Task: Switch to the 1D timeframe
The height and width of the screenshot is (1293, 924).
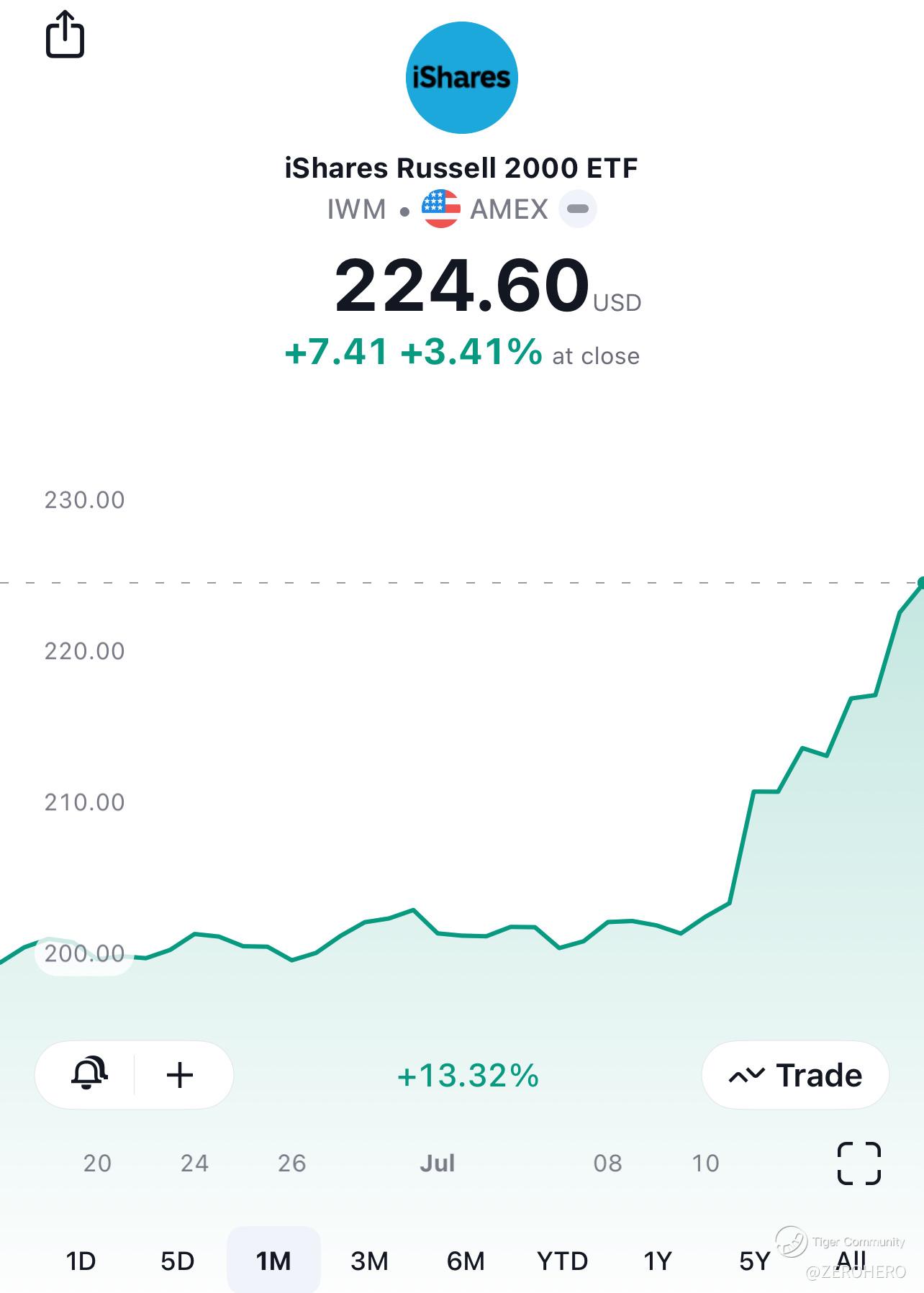Action: coord(81,1261)
